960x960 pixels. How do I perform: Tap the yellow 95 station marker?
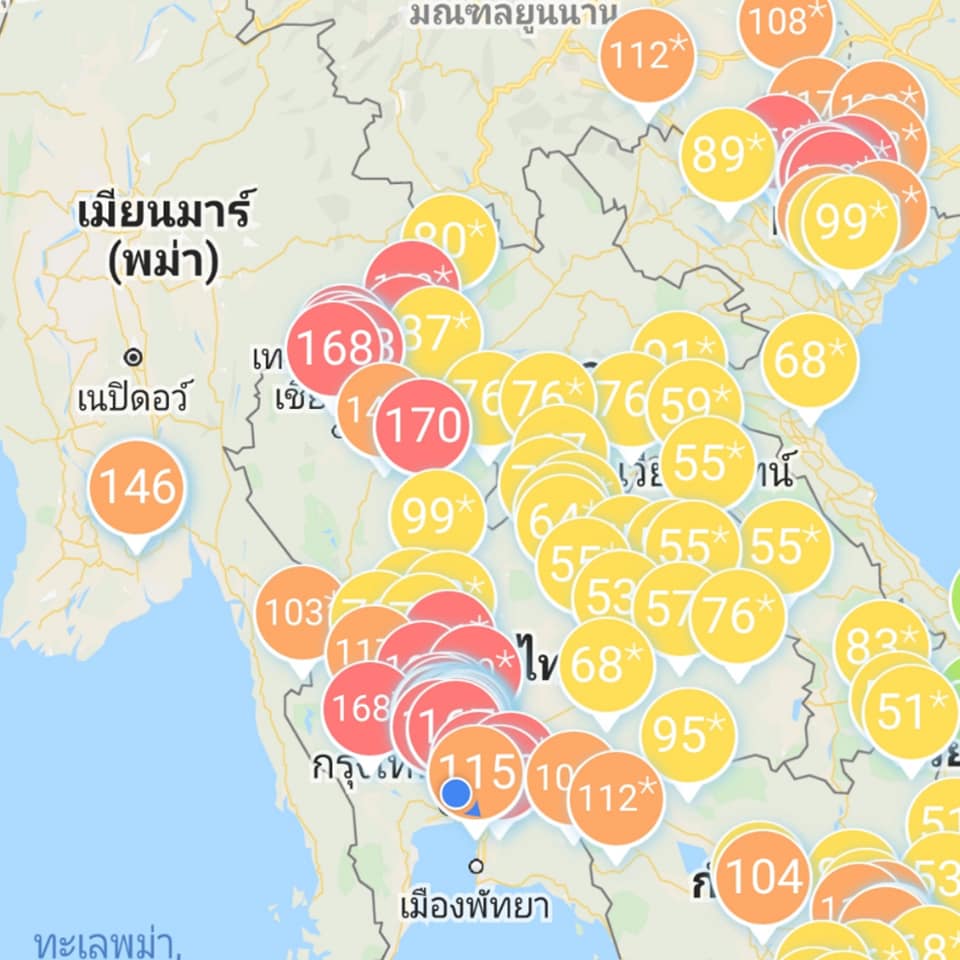coord(689,735)
